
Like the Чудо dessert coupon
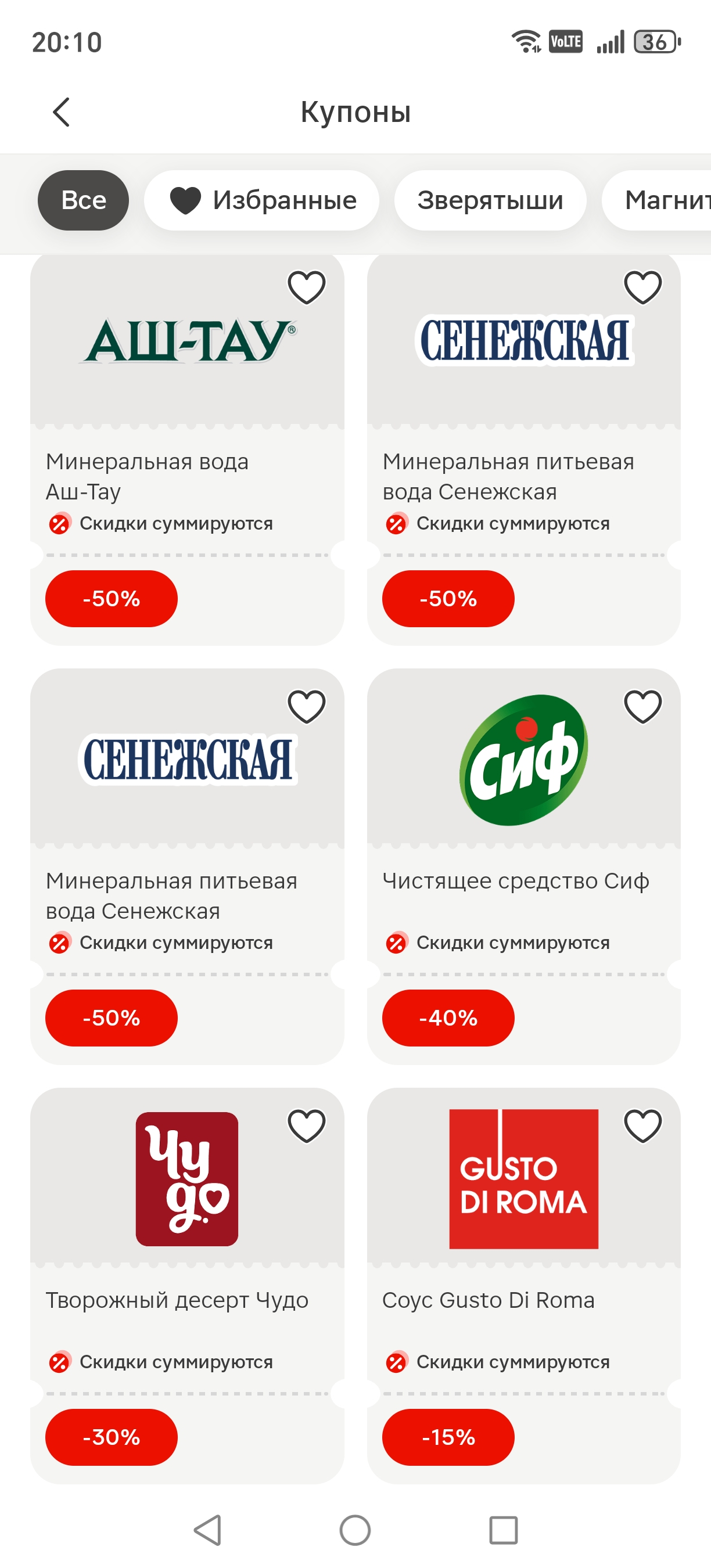coord(306,1125)
